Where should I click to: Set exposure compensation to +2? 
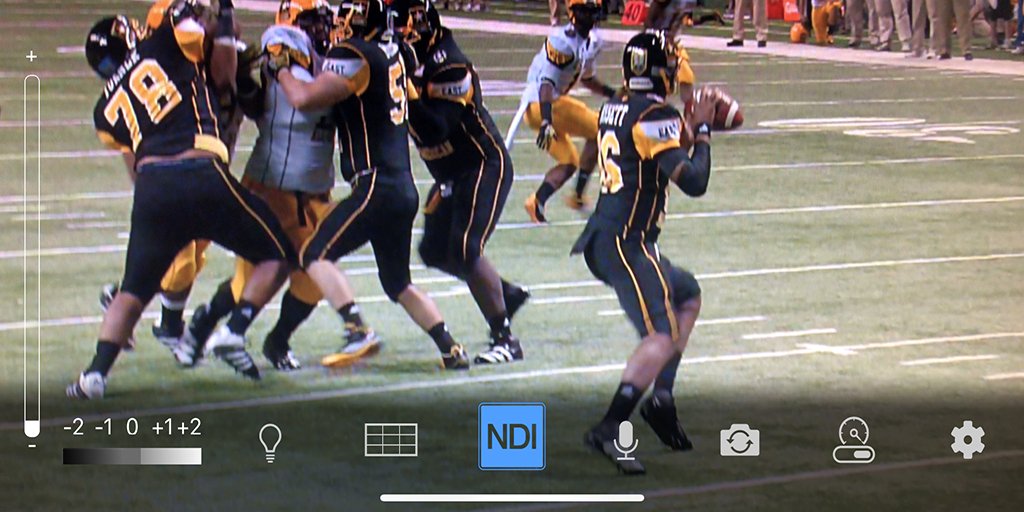pos(190,427)
